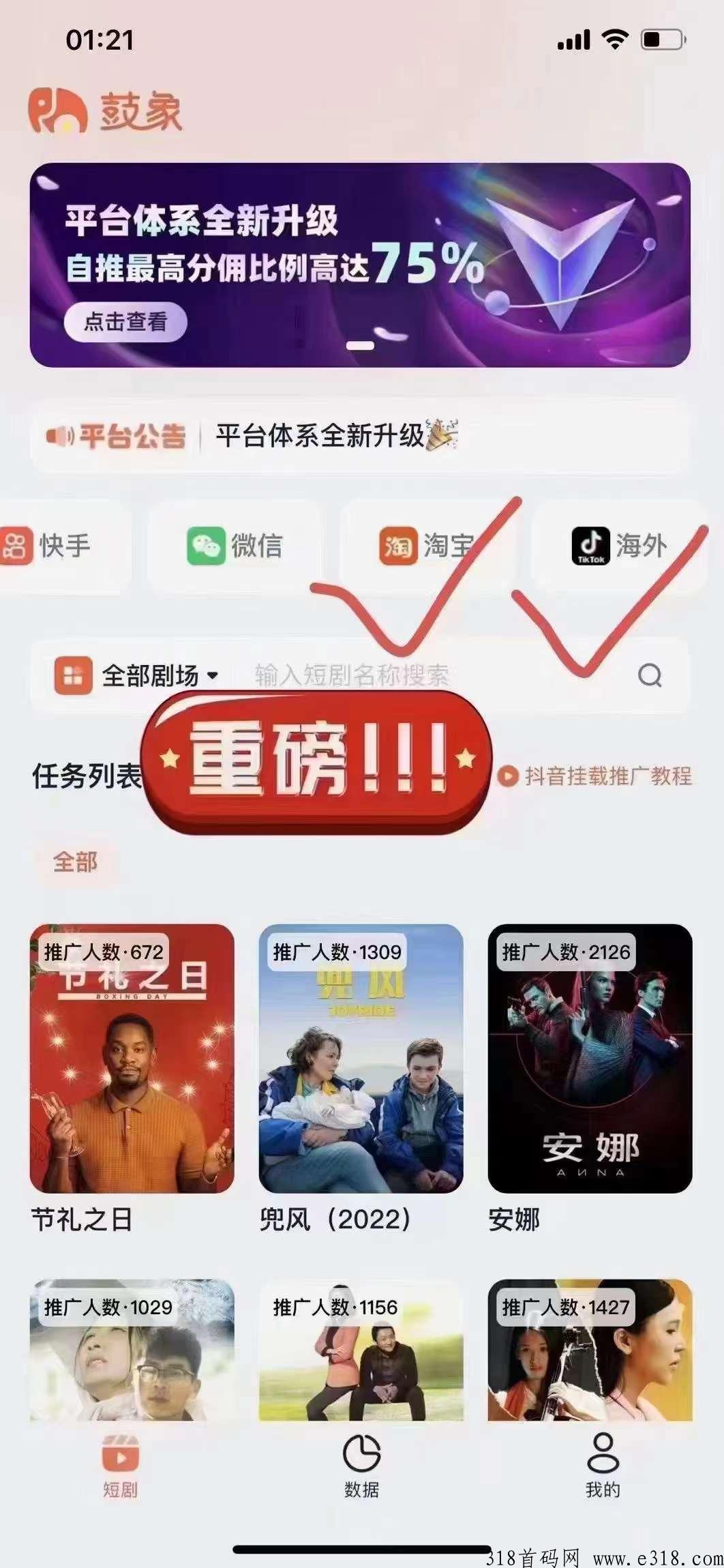Tap the magnifier search icon
724x1568 pixels.
point(649,676)
